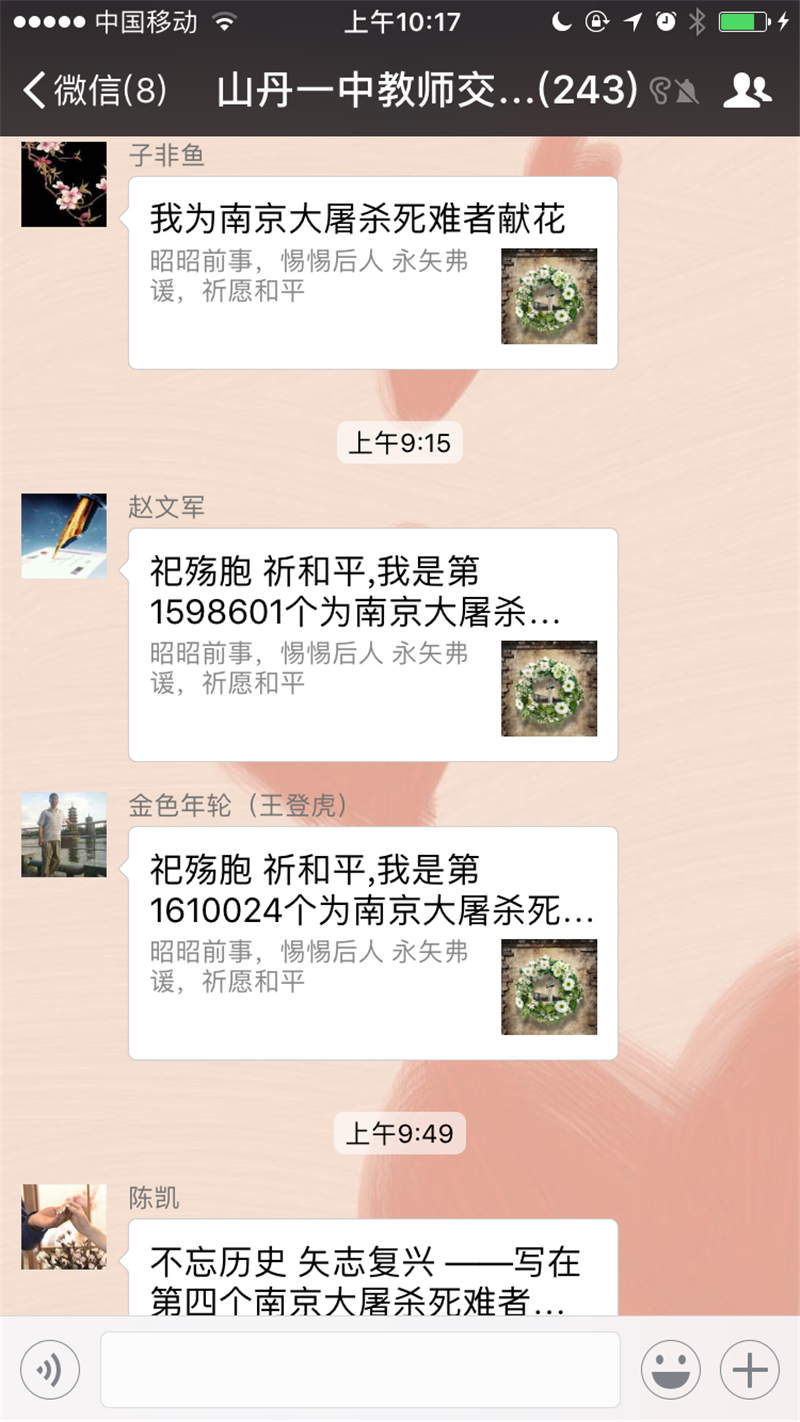Viewport: 800px width, 1422px height.
Task: Tap the message text input field
Action: [360, 1369]
